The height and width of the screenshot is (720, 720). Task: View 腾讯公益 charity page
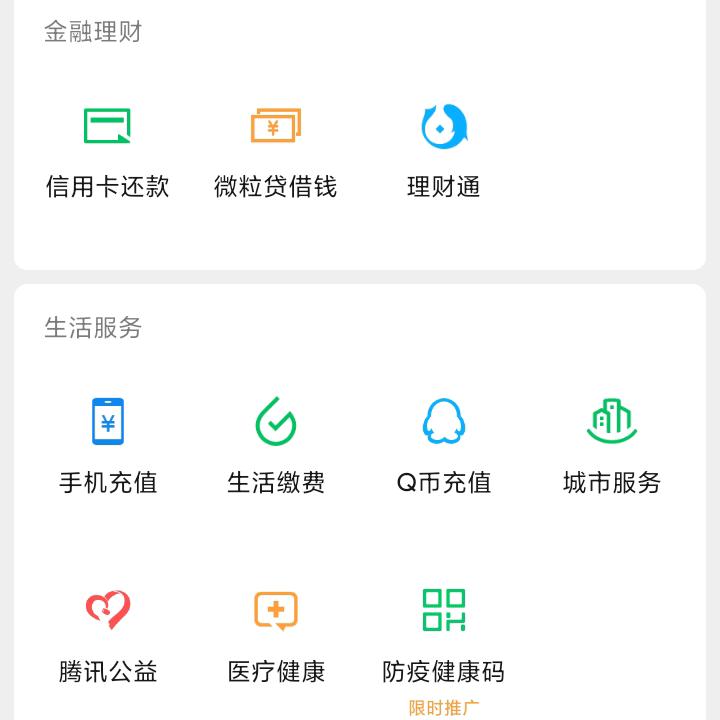tap(108, 634)
